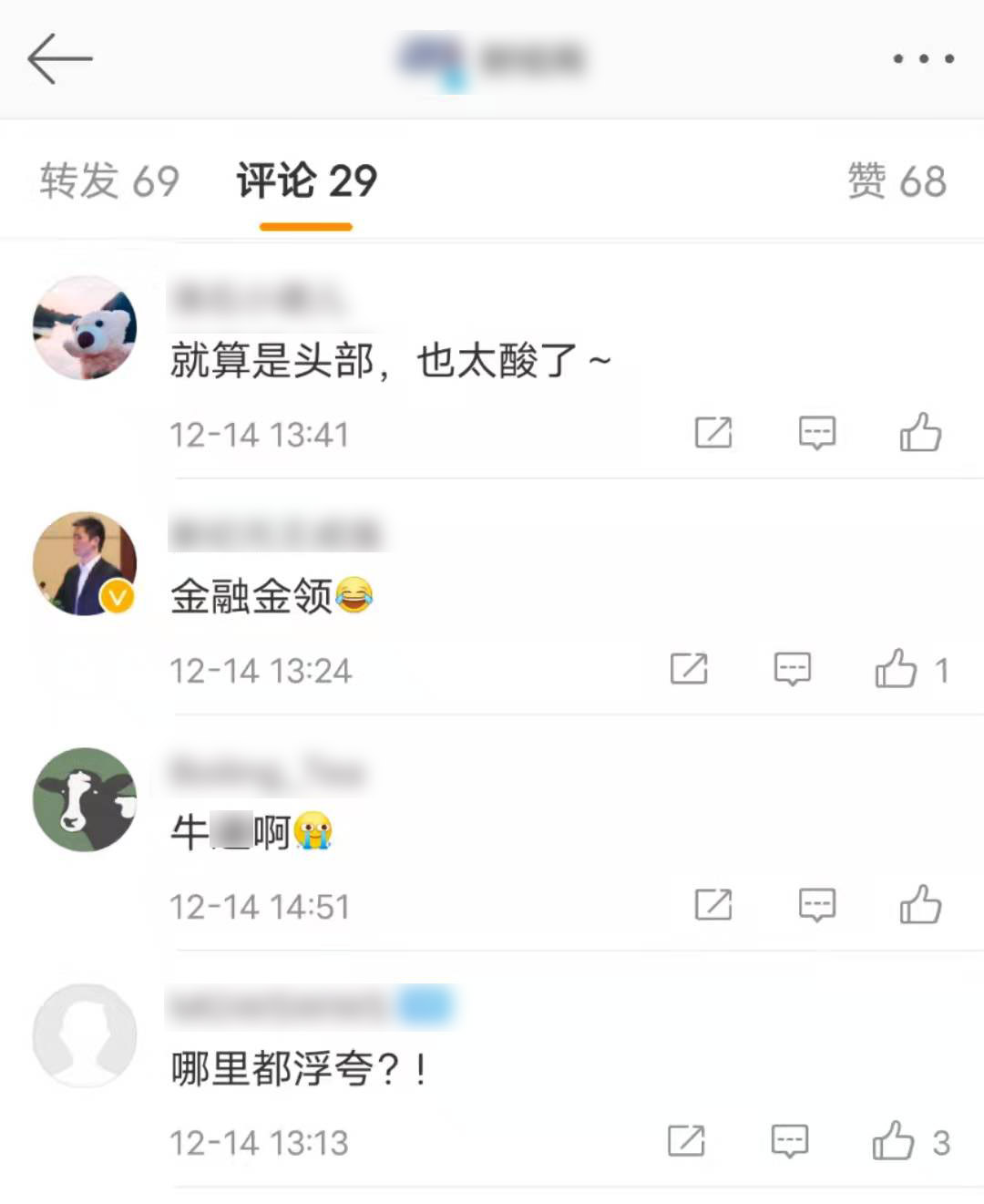984x1204 pixels.
Task: Open the polar bear commenter's avatar
Action: (84, 329)
